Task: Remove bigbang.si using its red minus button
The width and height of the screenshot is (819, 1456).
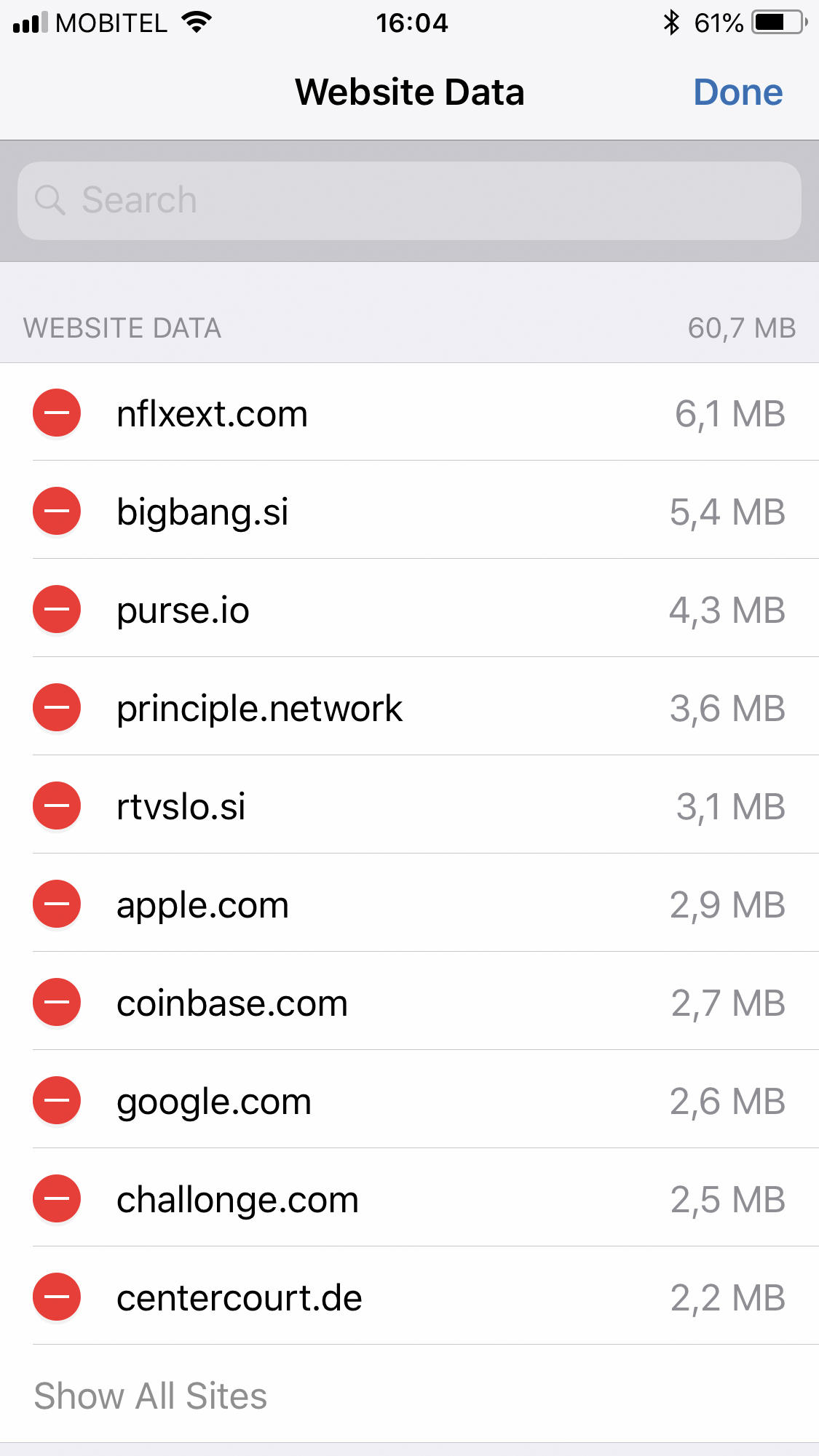Action: (57, 512)
